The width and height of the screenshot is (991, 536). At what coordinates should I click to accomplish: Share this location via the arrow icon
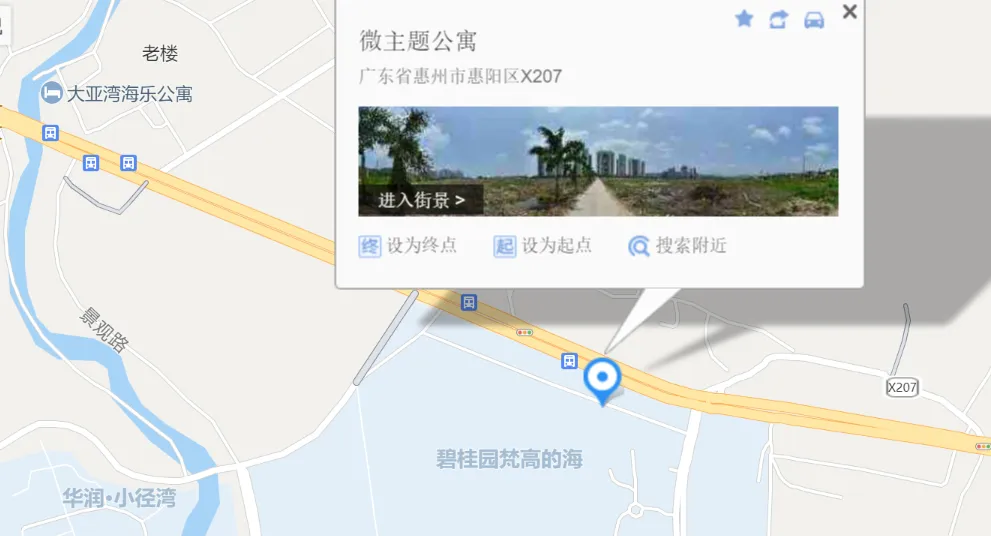point(778,19)
